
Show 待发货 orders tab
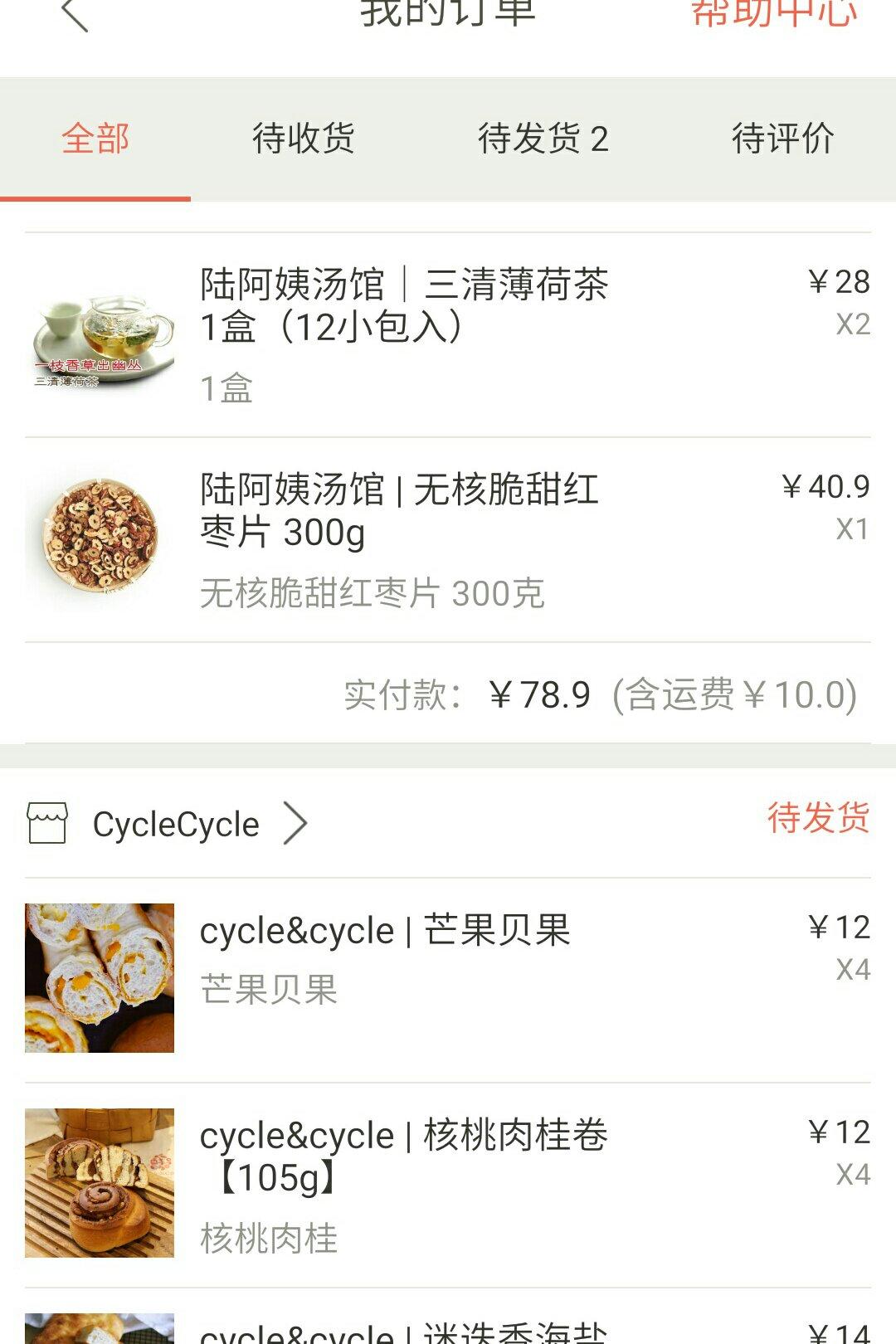[543, 139]
